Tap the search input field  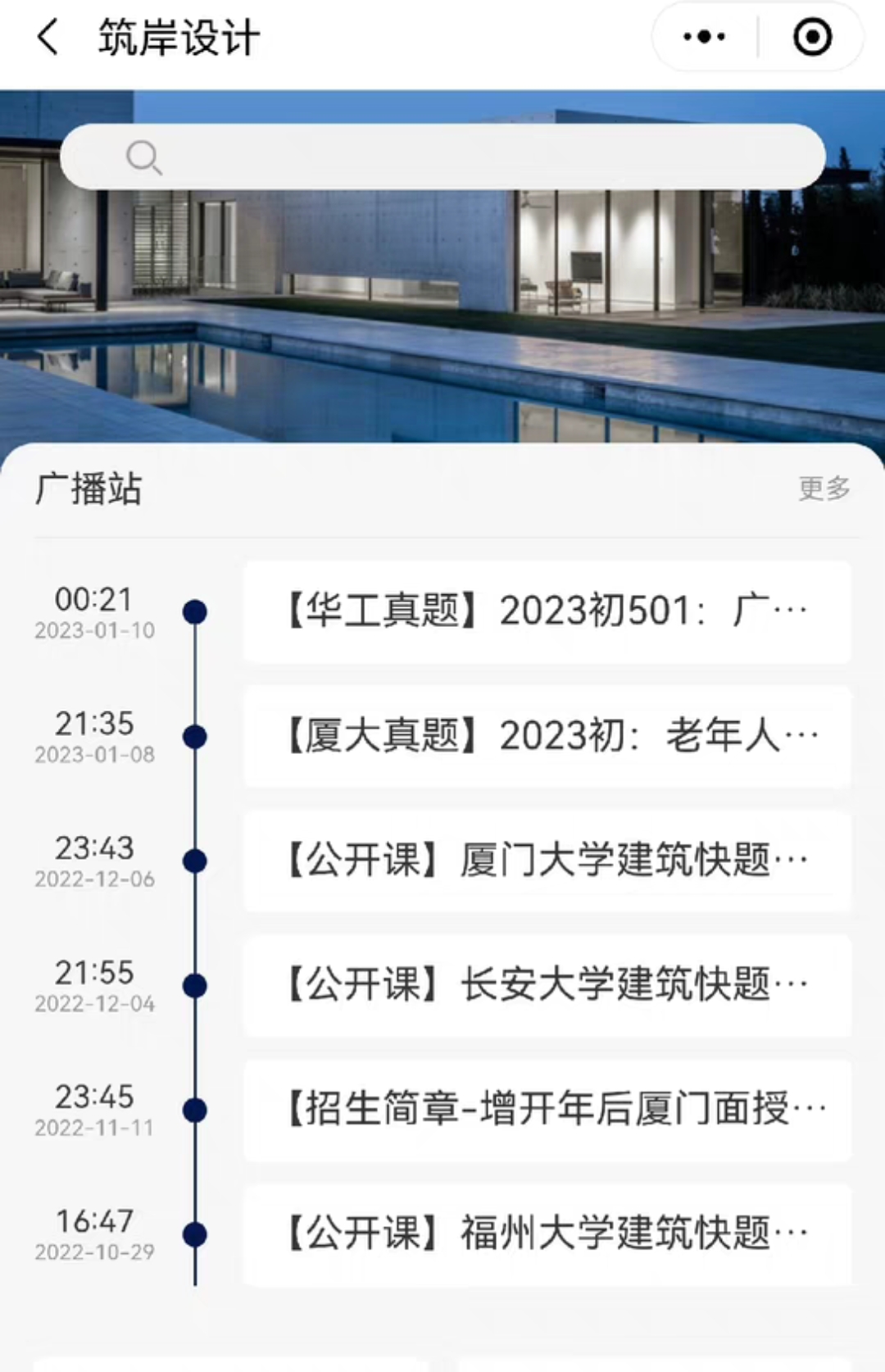click(442, 156)
